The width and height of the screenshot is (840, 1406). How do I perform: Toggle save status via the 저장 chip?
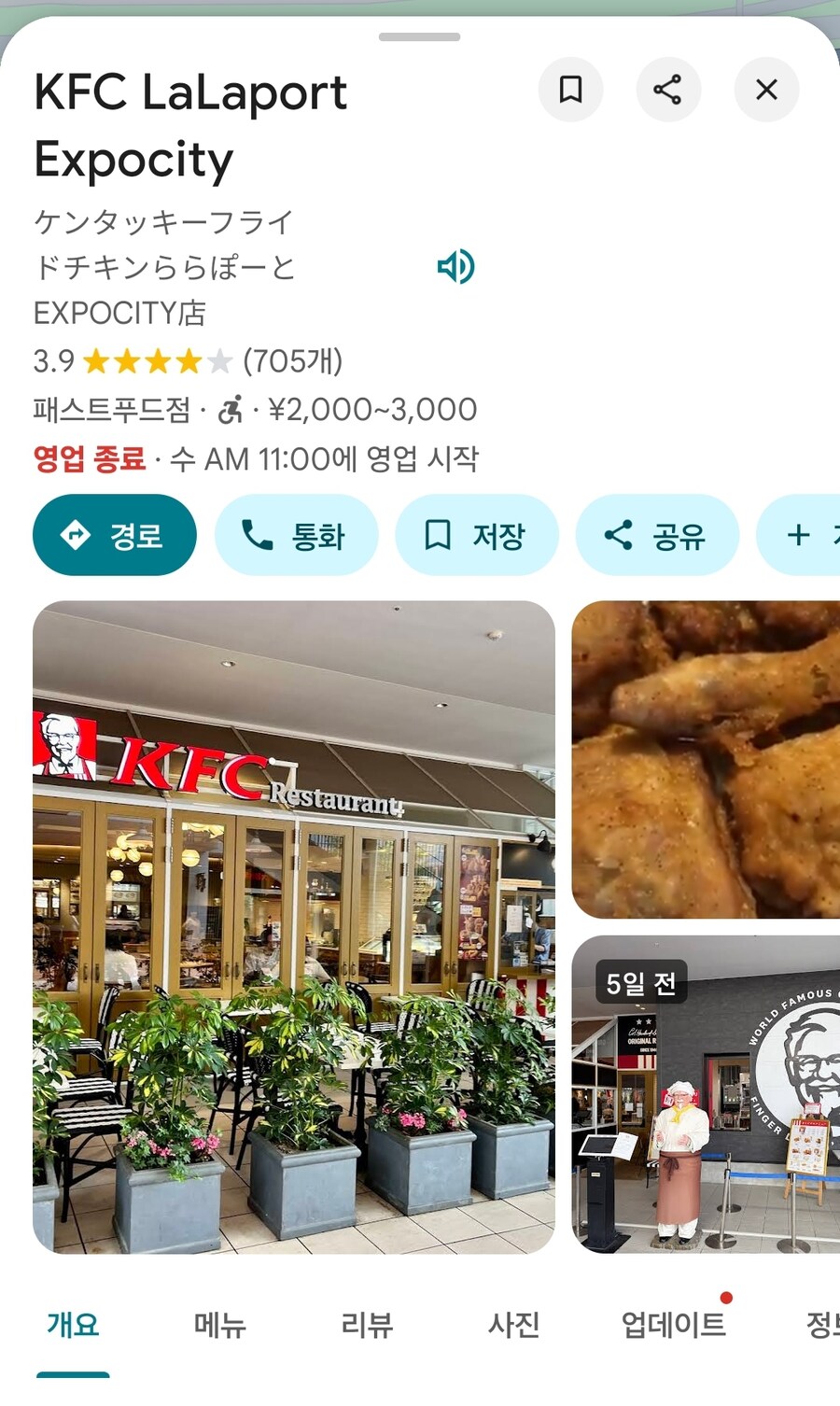(x=477, y=535)
